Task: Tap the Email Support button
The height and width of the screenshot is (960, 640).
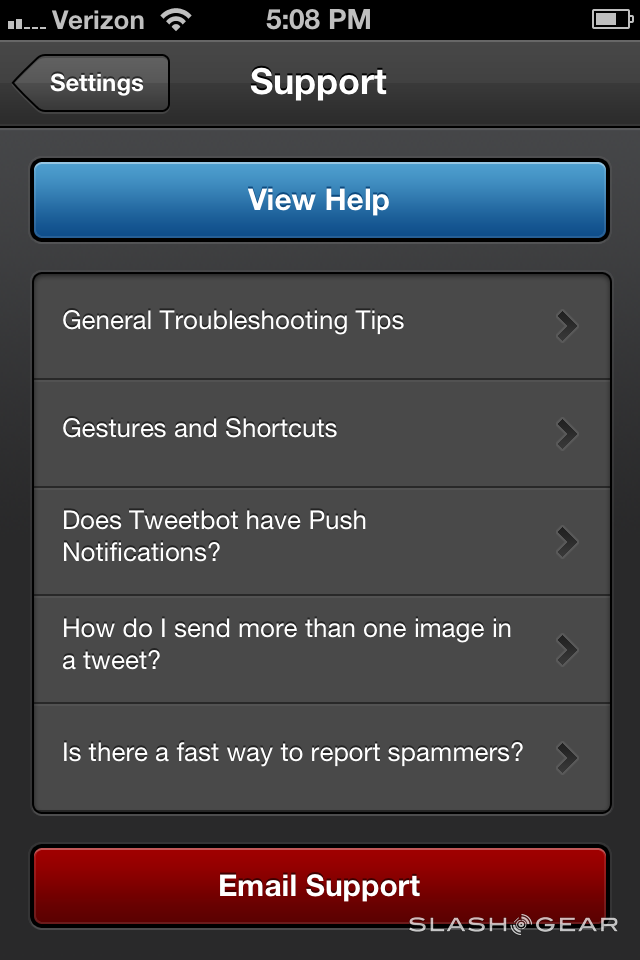Action: click(x=319, y=886)
